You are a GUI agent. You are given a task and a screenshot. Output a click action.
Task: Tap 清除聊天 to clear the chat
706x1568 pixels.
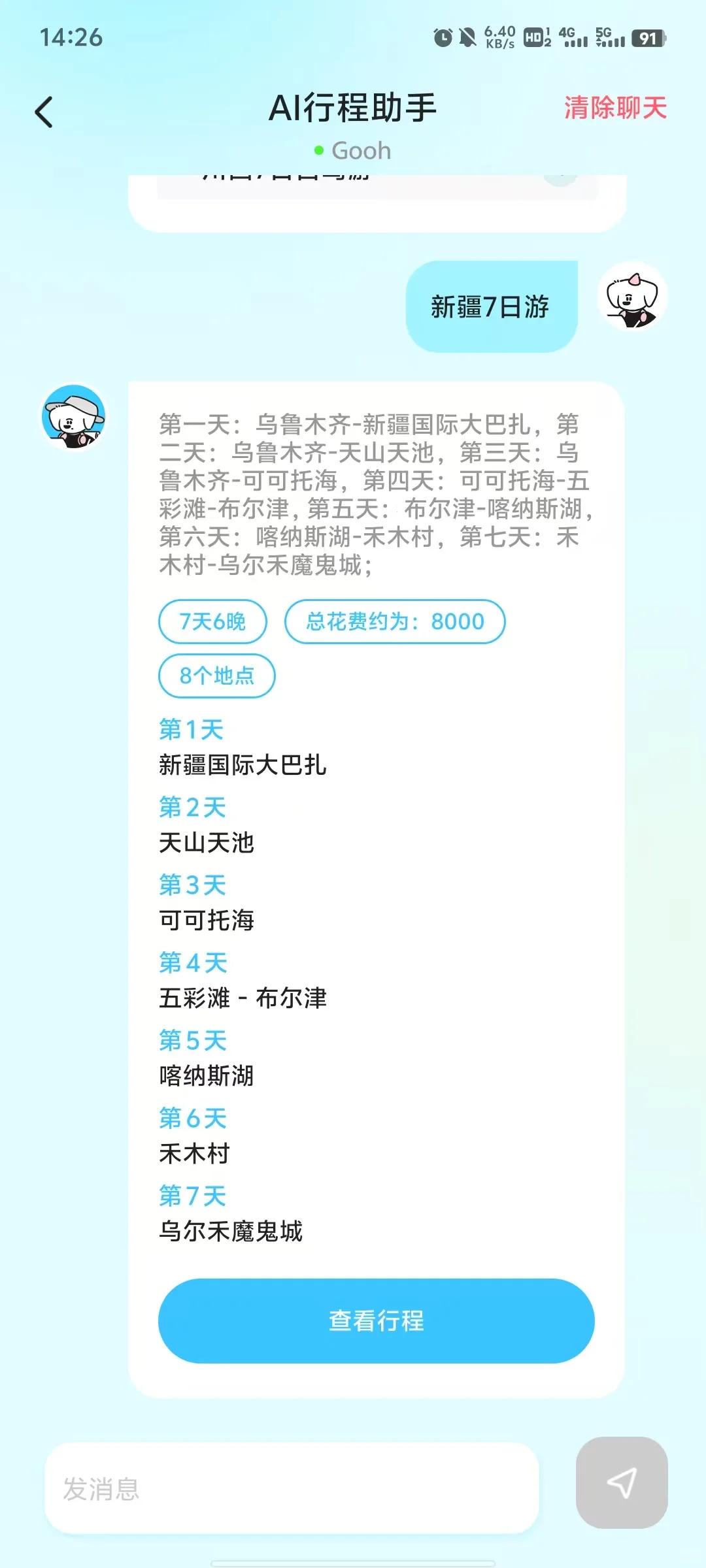pos(615,108)
